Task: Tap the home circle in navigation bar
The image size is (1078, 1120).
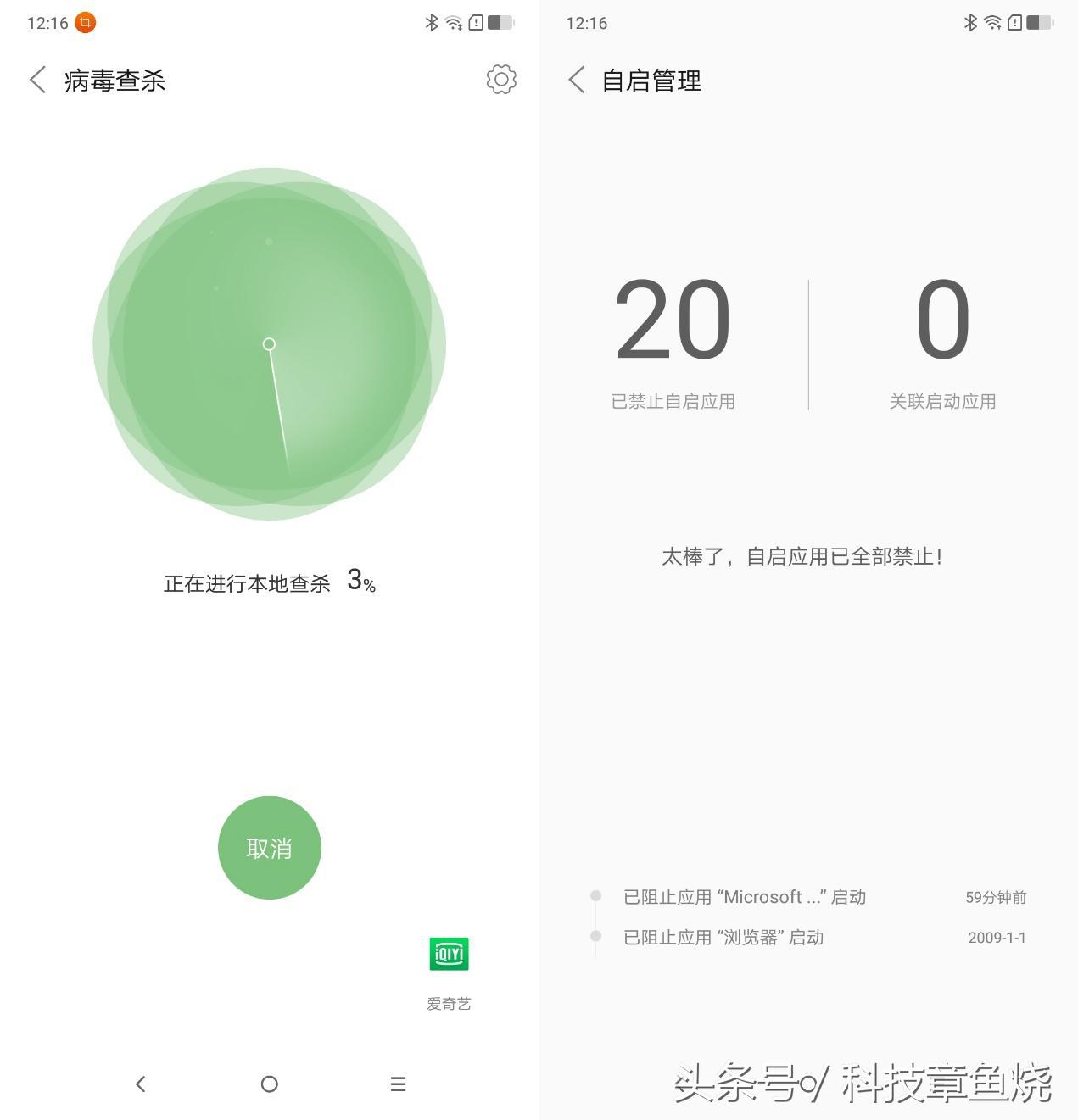Action: point(269,1084)
